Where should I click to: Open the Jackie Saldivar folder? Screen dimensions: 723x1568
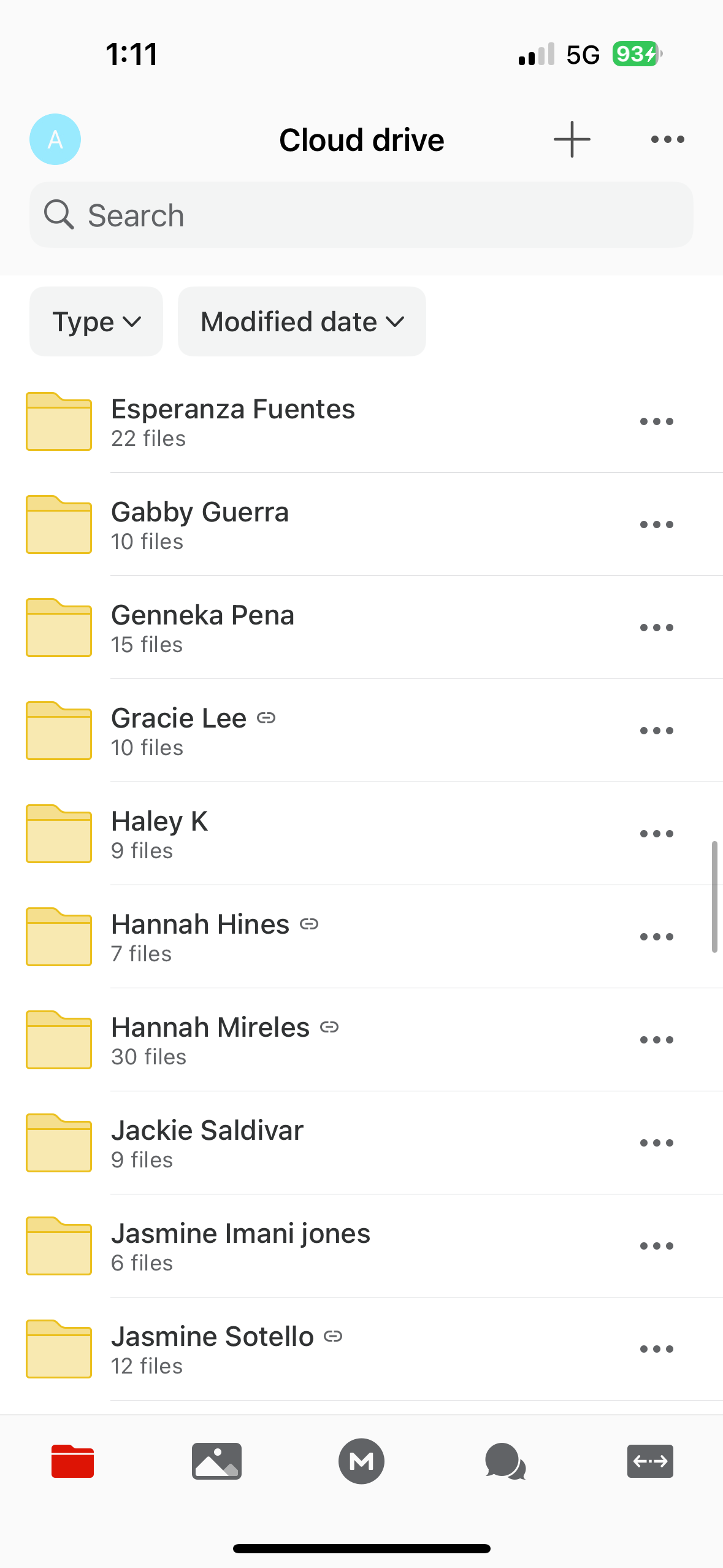pyautogui.click(x=207, y=1143)
